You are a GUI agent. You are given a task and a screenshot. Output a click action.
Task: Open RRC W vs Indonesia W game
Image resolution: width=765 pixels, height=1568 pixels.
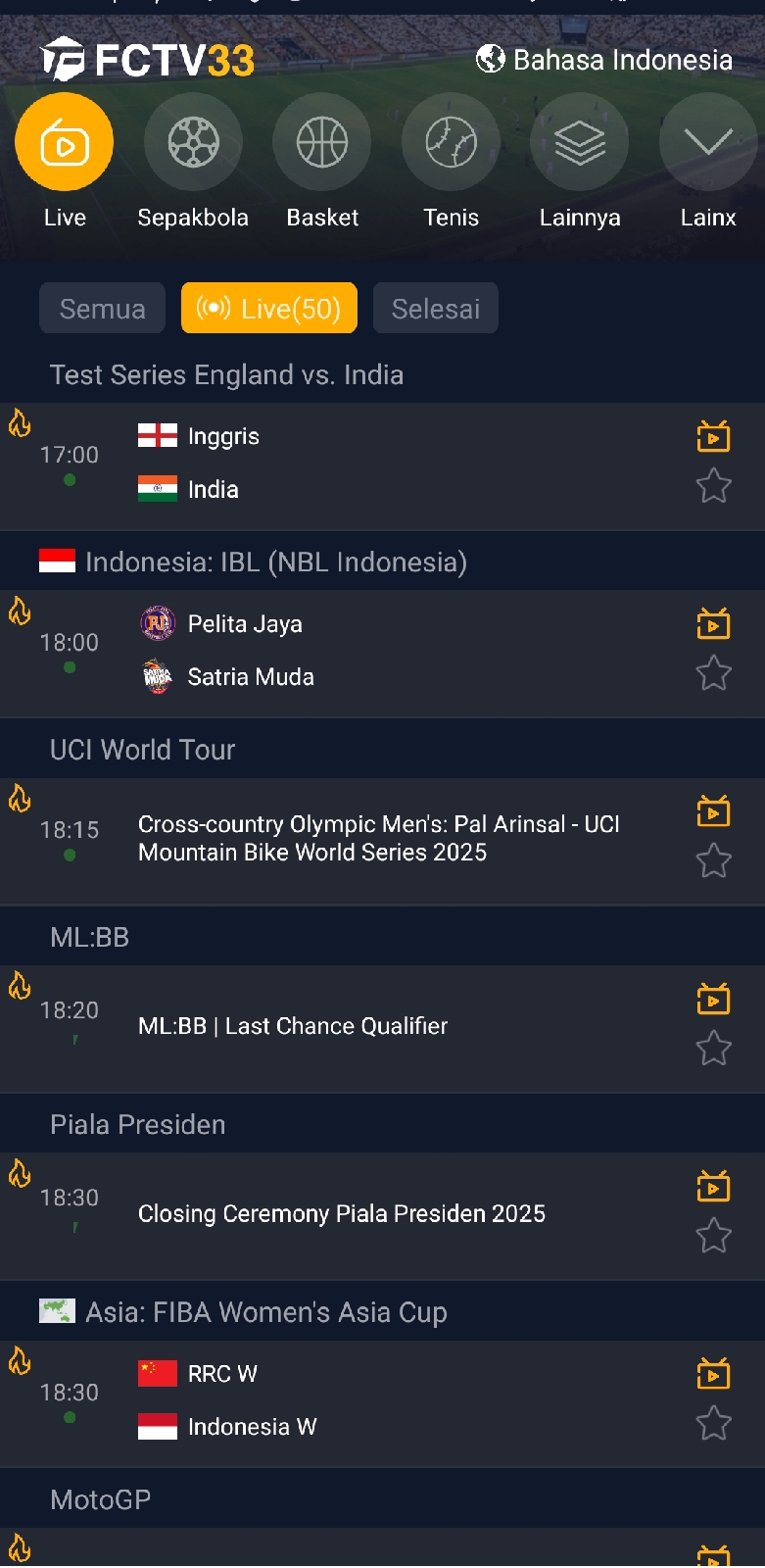(x=382, y=1404)
